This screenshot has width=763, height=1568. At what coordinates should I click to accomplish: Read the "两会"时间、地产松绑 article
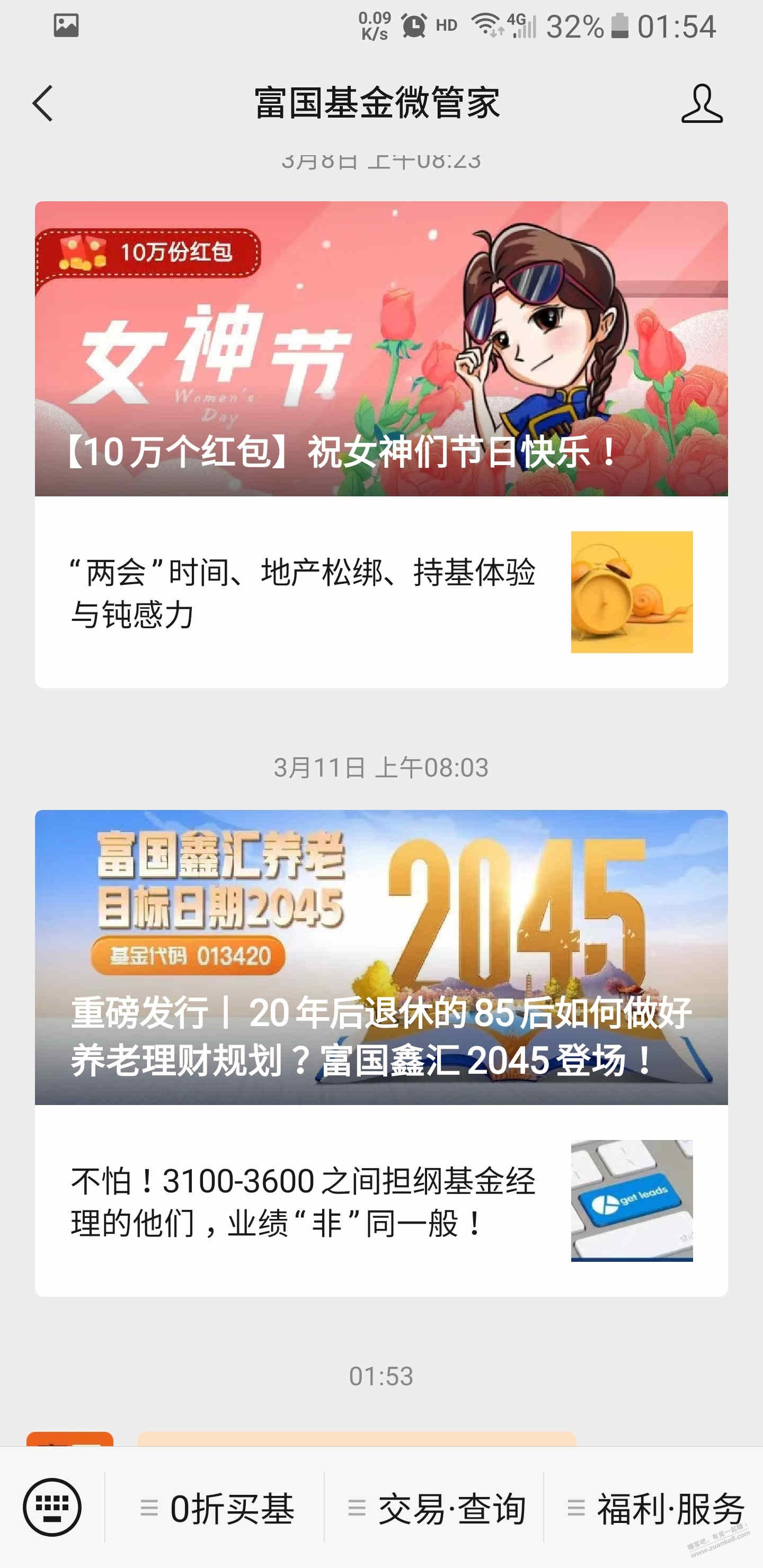coord(381,592)
